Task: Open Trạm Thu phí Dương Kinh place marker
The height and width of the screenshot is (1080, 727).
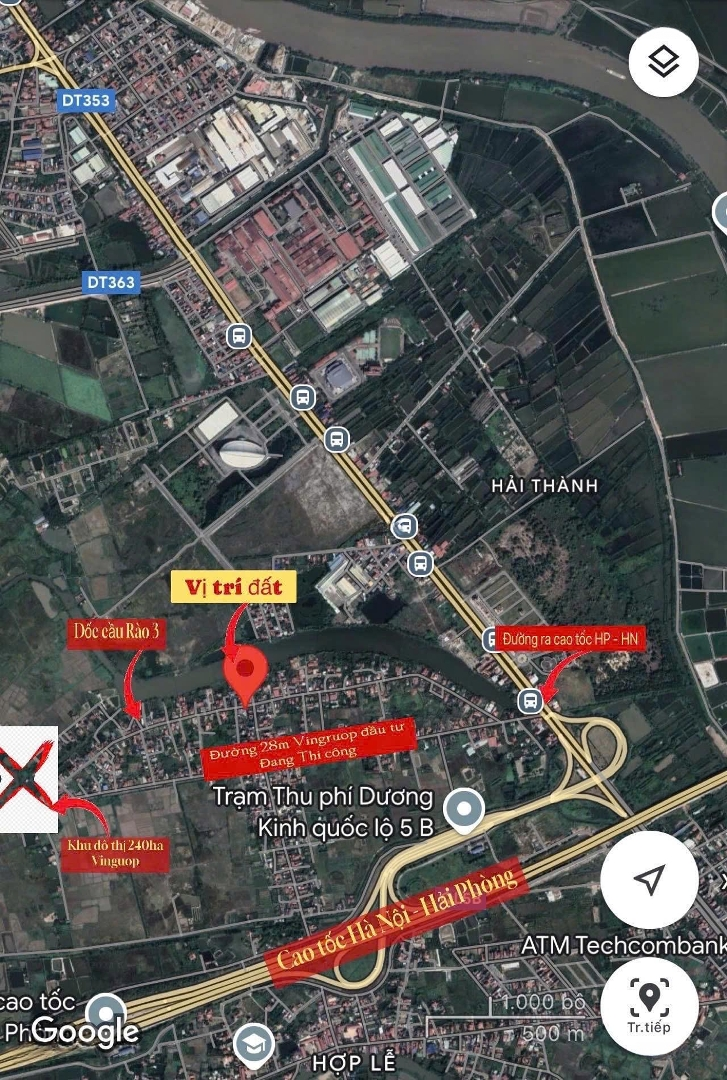Action: point(463,810)
